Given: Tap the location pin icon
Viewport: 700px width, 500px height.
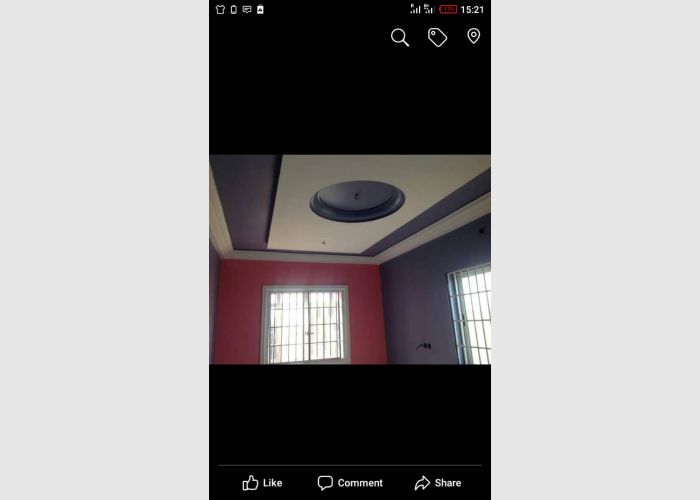Looking at the screenshot, I should [473, 36].
